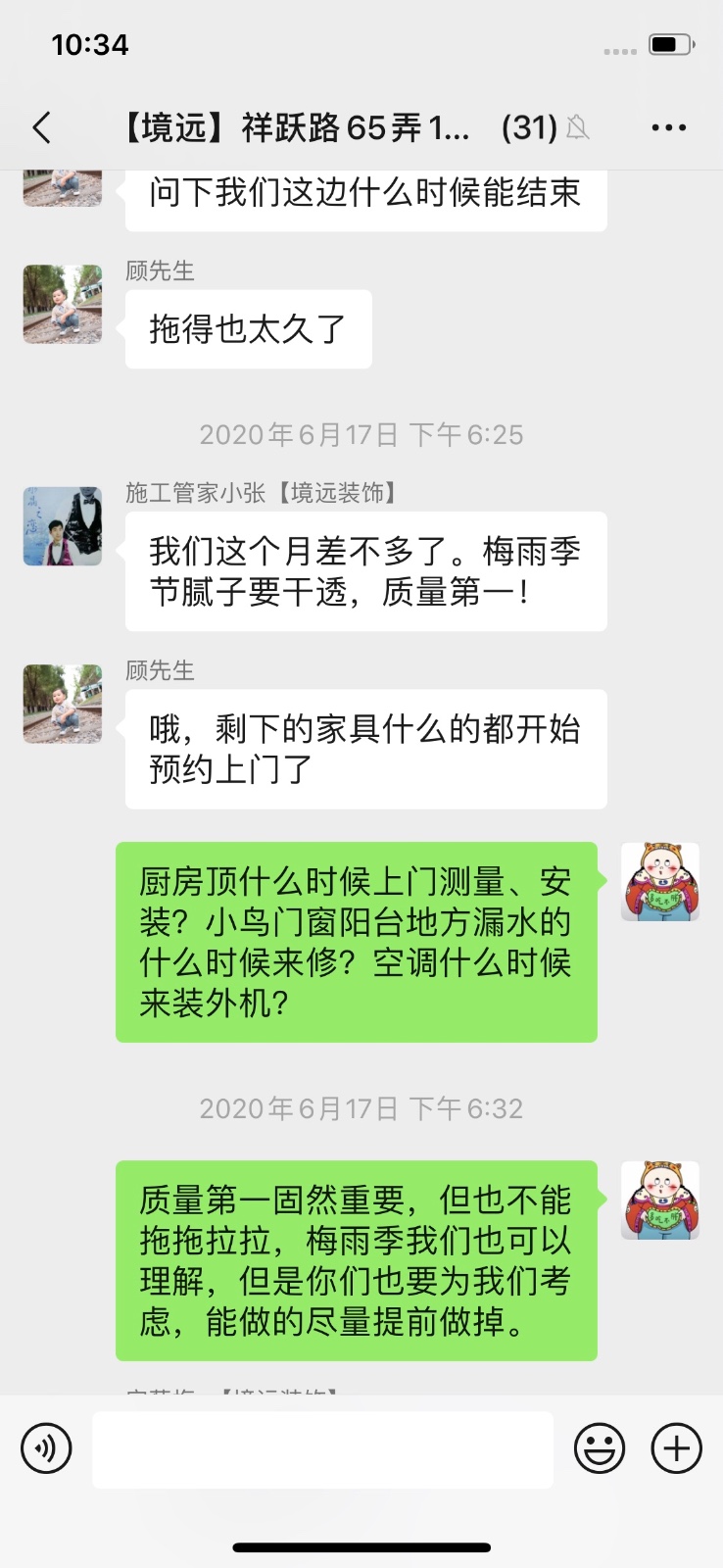Image resolution: width=723 pixels, height=1568 pixels.
Task: Open the plus attachments menu
Action: (x=677, y=1448)
